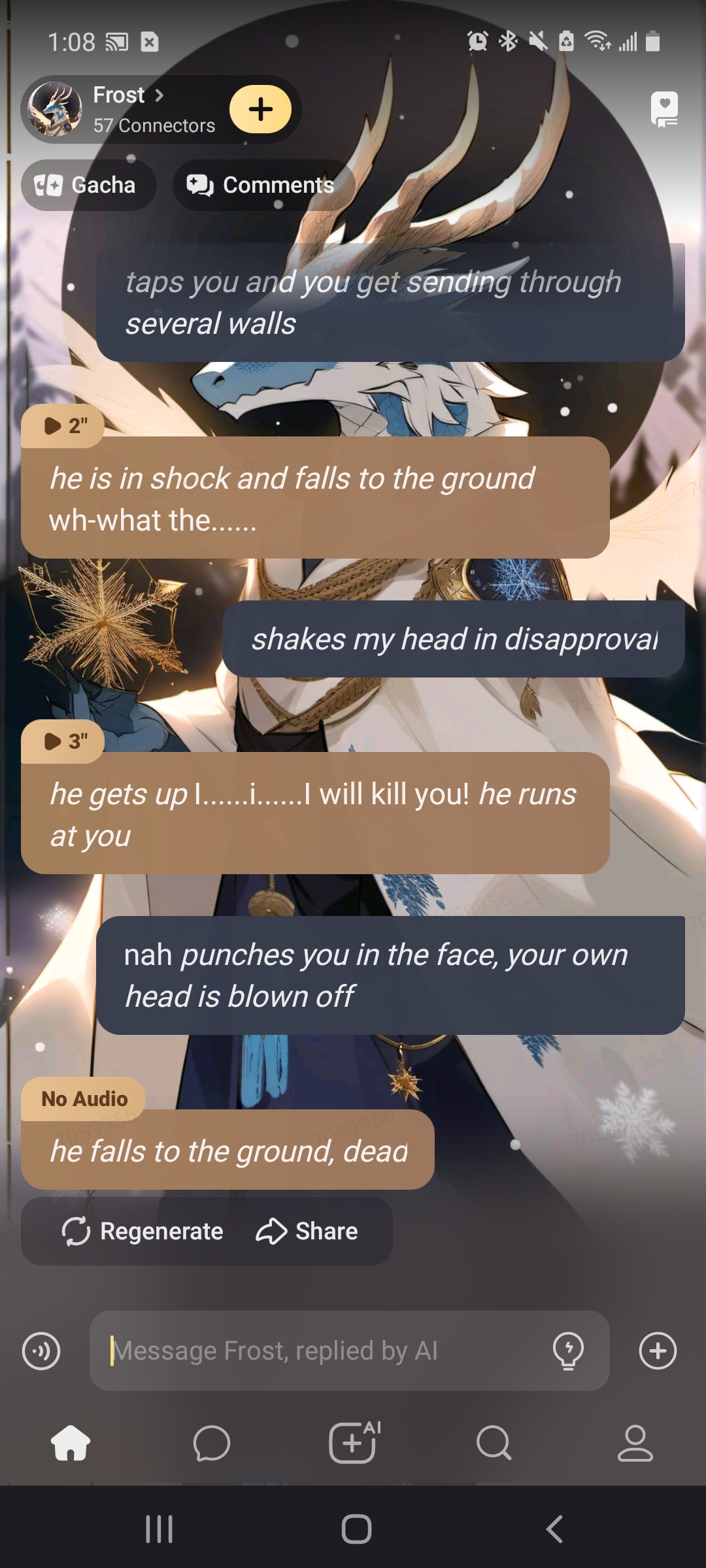Play the 2-second voice message
706x1568 pixels.
[x=63, y=426]
